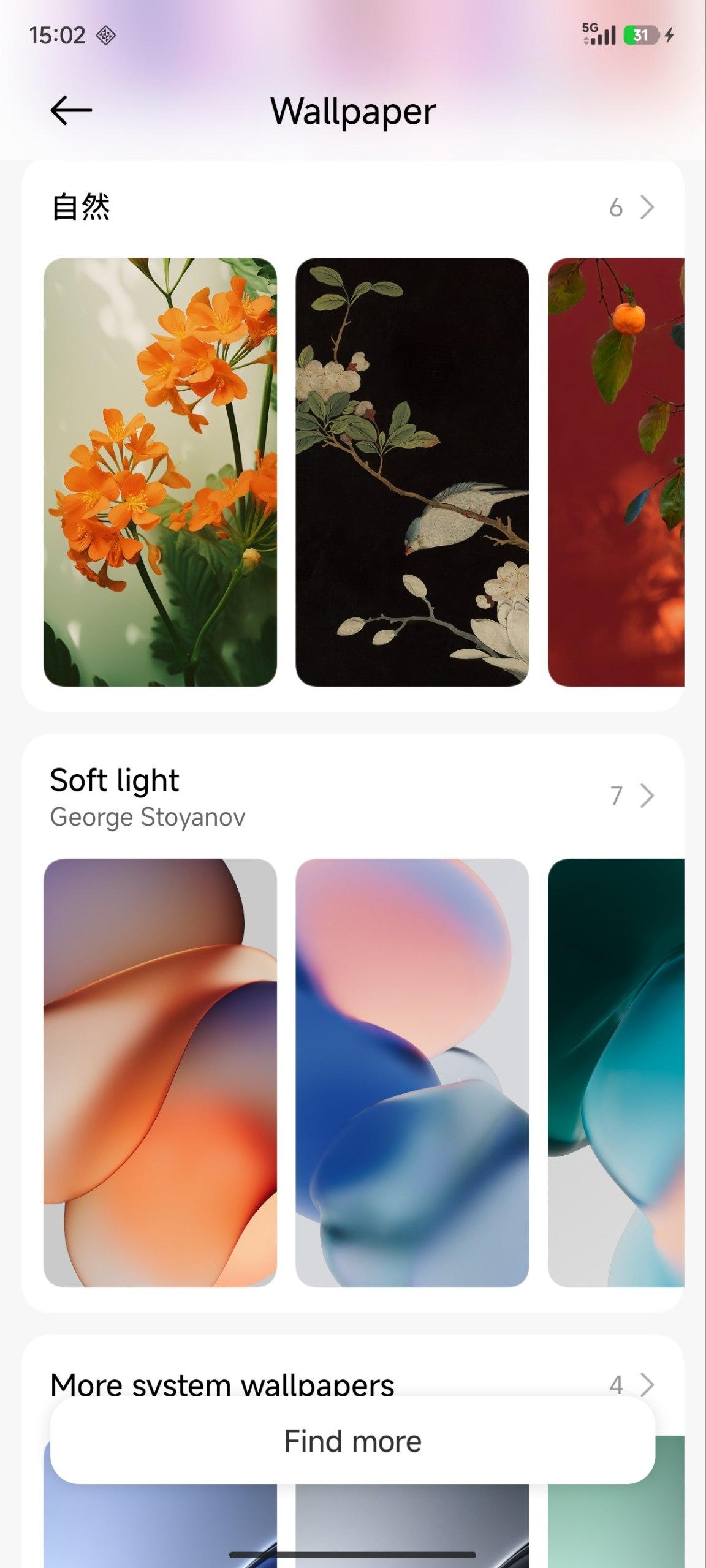Expand More system wallpapers section
Screen dimensions: 706x1568
[x=632, y=1384]
